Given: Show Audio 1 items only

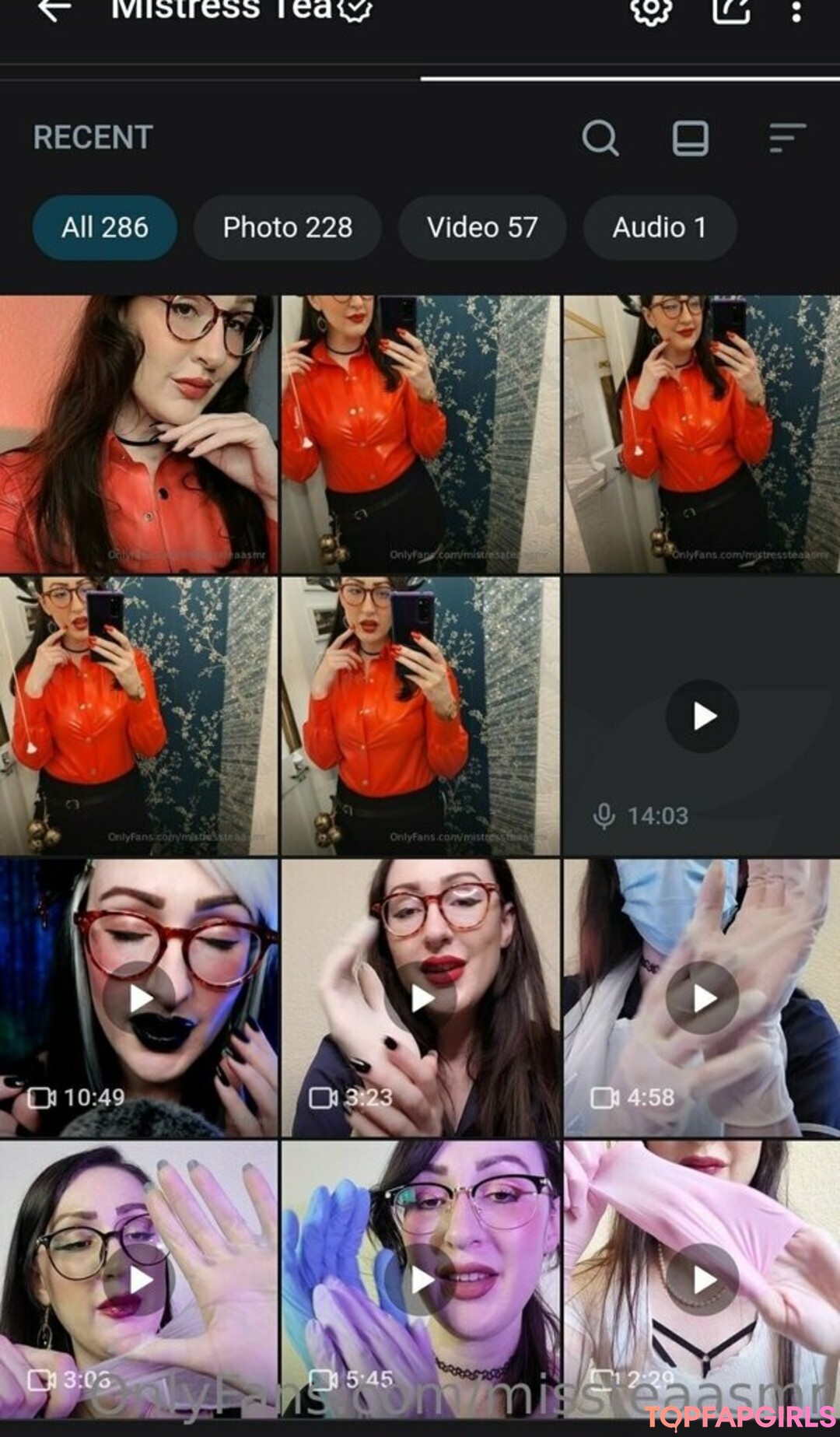Looking at the screenshot, I should 660,227.
